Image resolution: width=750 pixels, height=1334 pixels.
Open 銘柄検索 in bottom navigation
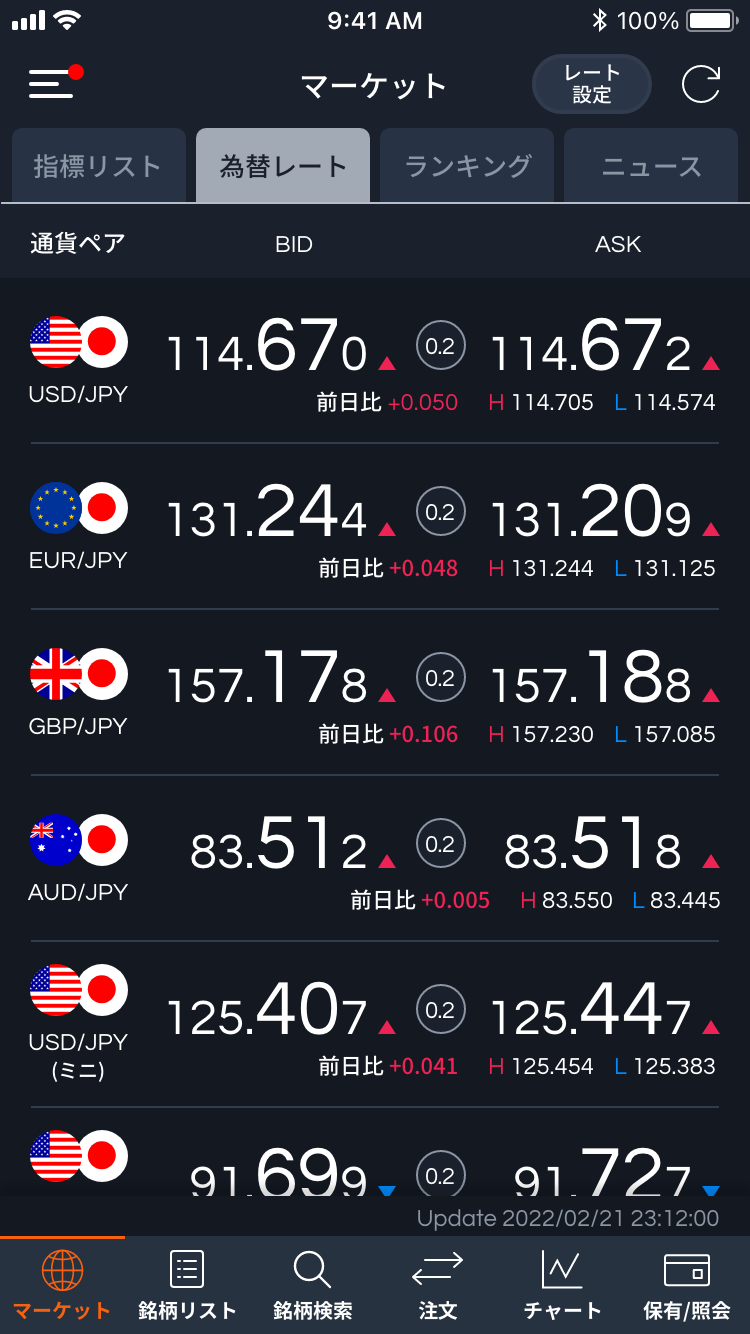tap(312, 1286)
